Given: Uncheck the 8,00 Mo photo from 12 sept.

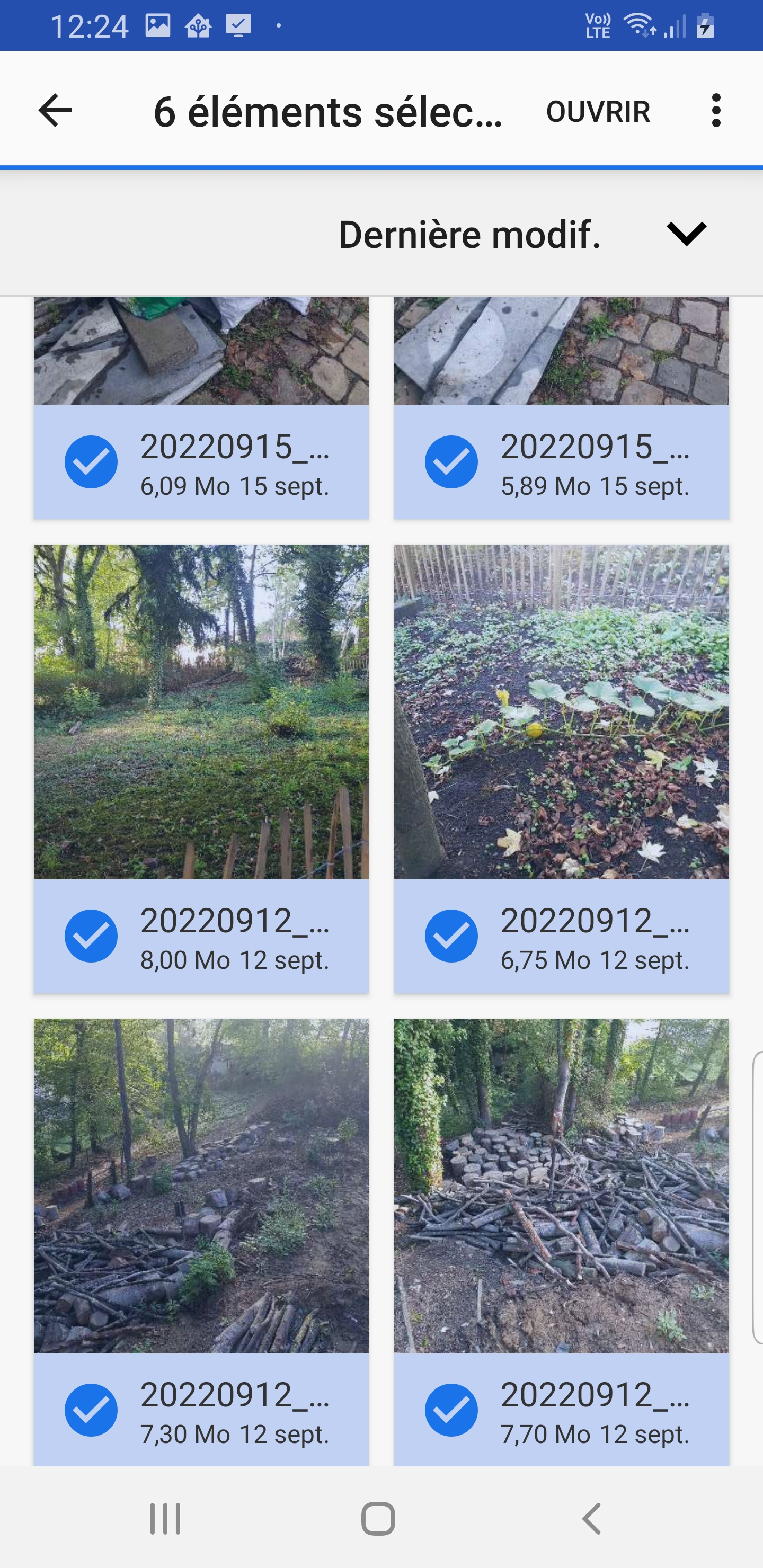Looking at the screenshot, I should [x=91, y=936].
